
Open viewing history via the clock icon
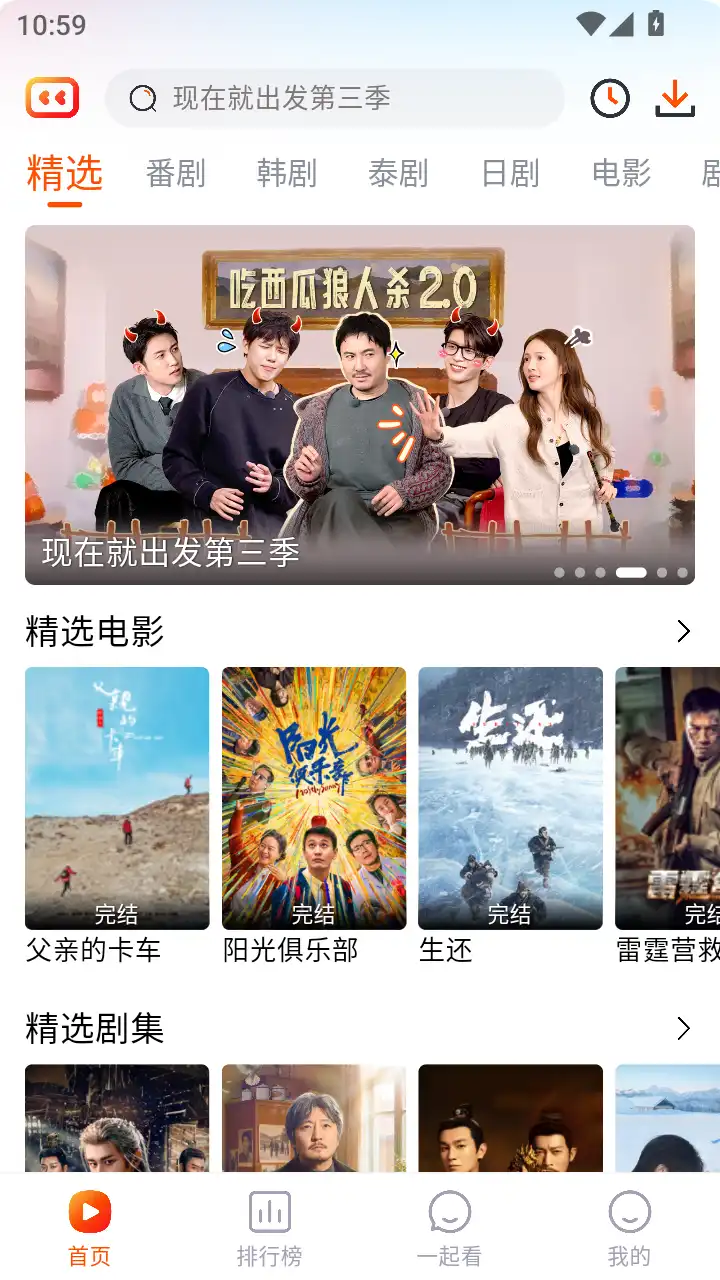coord(609,97)
